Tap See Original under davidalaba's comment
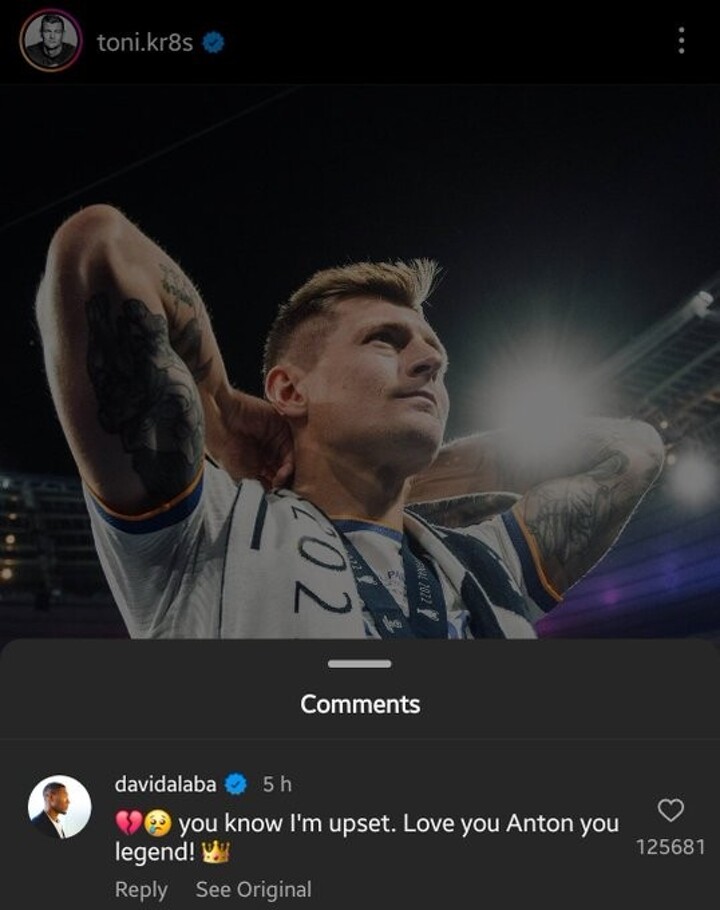 tap(254, 889)
